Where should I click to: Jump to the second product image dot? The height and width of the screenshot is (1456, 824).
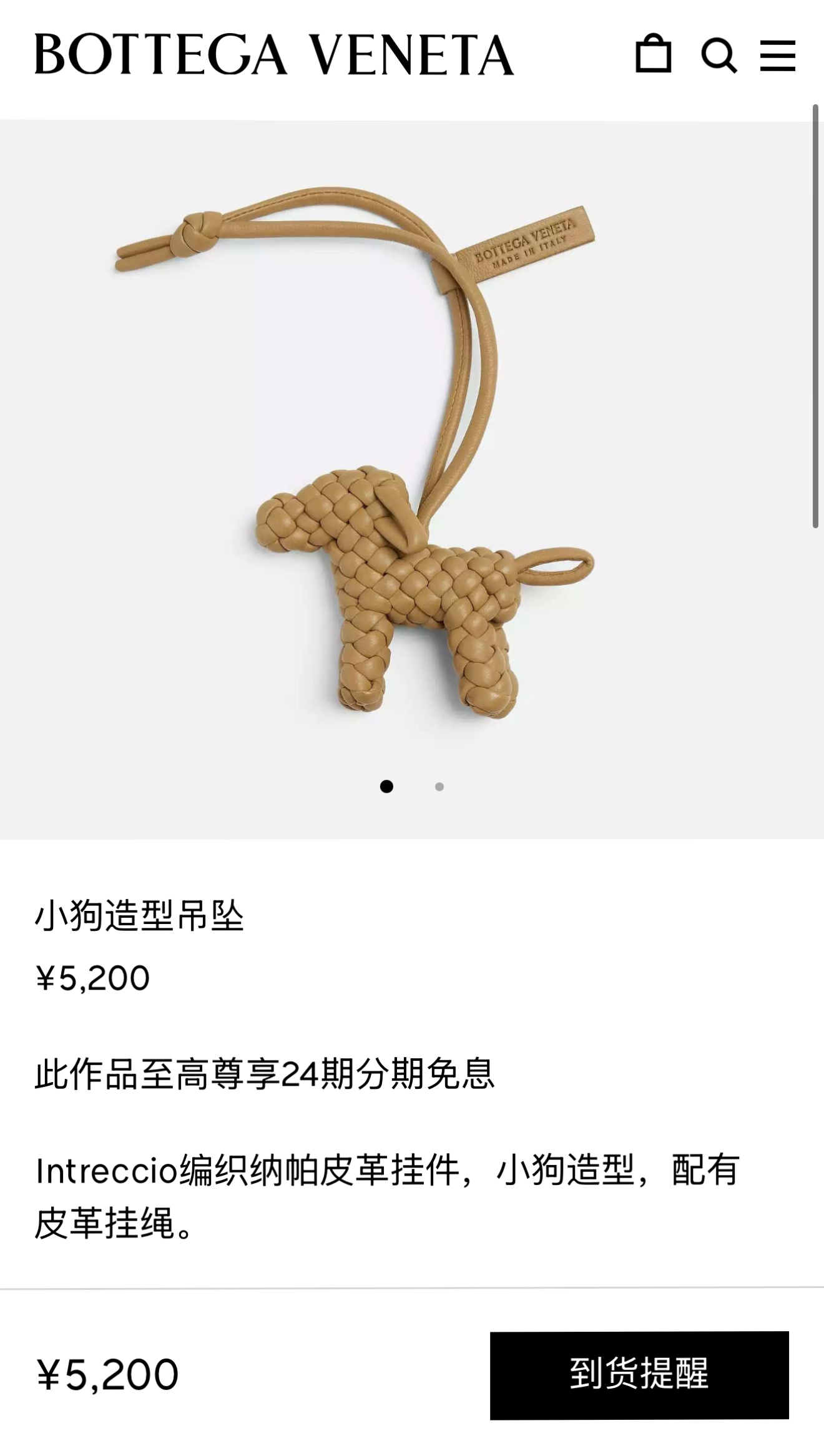pyautogui.click(x=439, y=787)
